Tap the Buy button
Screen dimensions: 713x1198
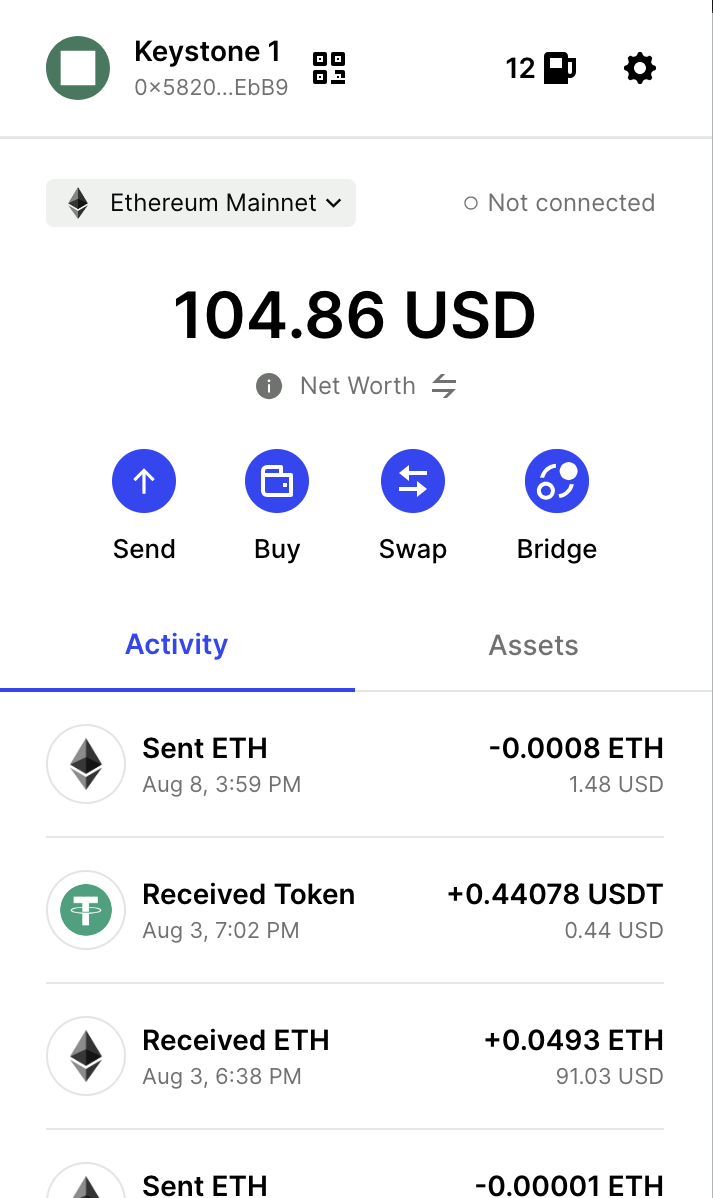coord(277,481)
